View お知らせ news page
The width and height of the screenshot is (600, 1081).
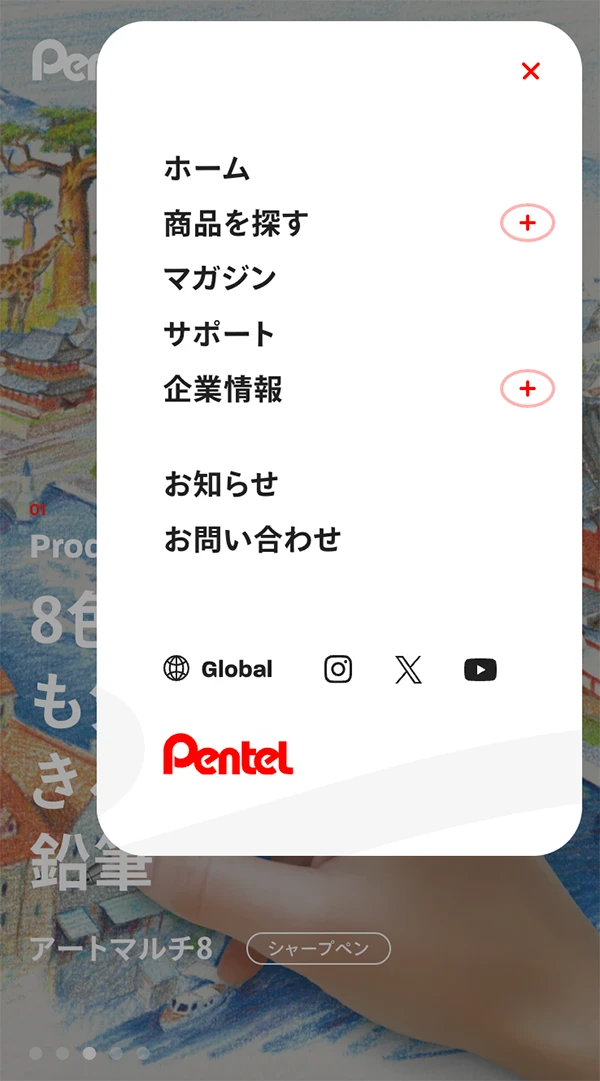[221, 485]
